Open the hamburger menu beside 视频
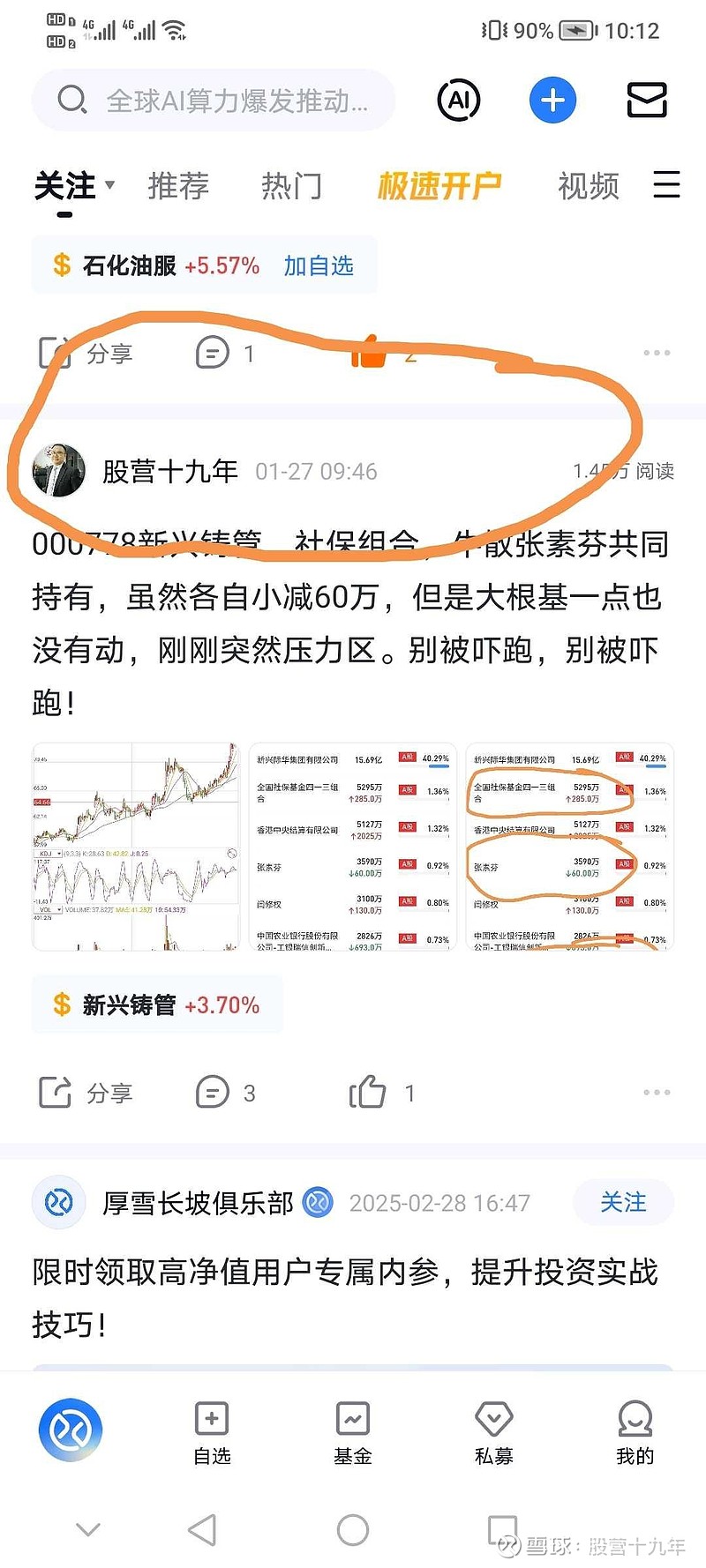Image resolution: width=706 pixels, height=1568 pixels. tap(667, 186)
